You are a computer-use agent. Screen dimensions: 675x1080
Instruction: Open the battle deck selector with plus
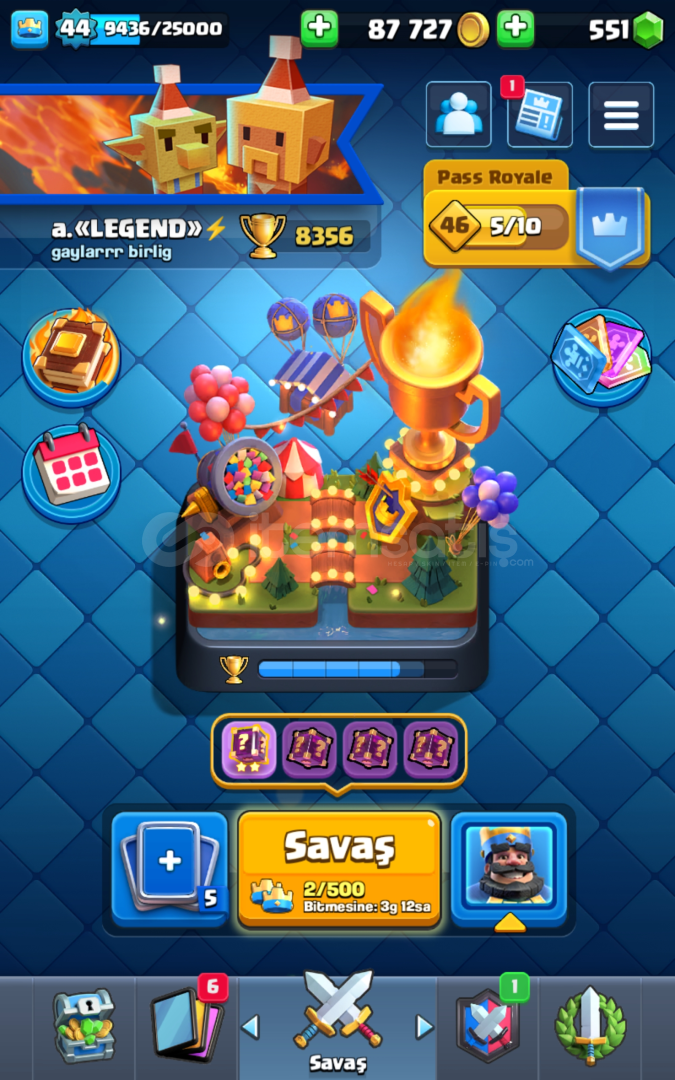[170, 867]
